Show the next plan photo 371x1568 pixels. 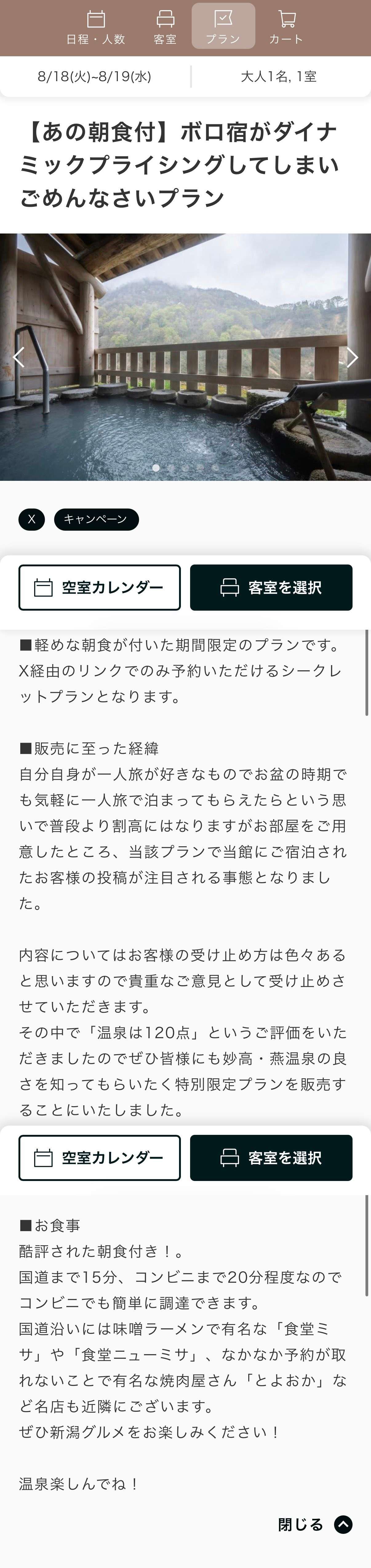pyautogui.click(x=352, y=357)
